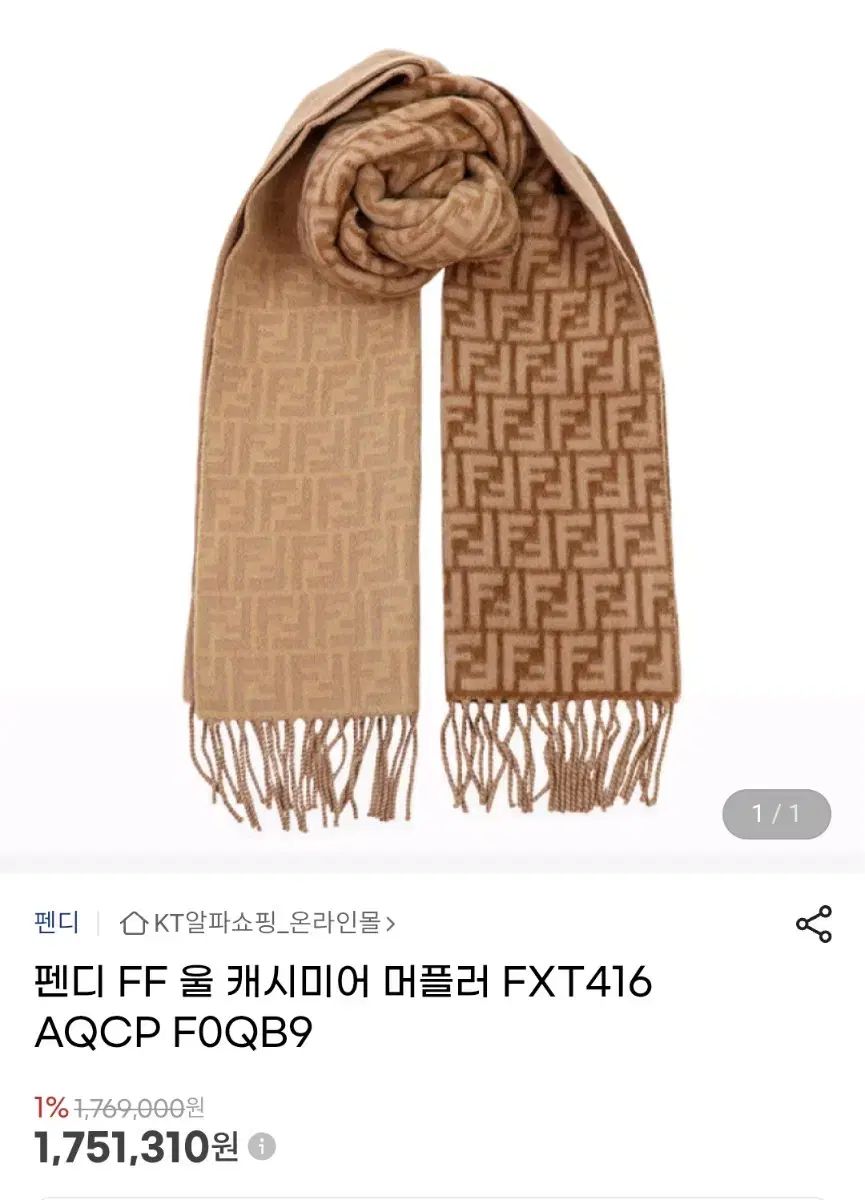Viewport: 865px width, 1200px height.
Task: Open full-size view of the scarf image
Action: point(430,420)
